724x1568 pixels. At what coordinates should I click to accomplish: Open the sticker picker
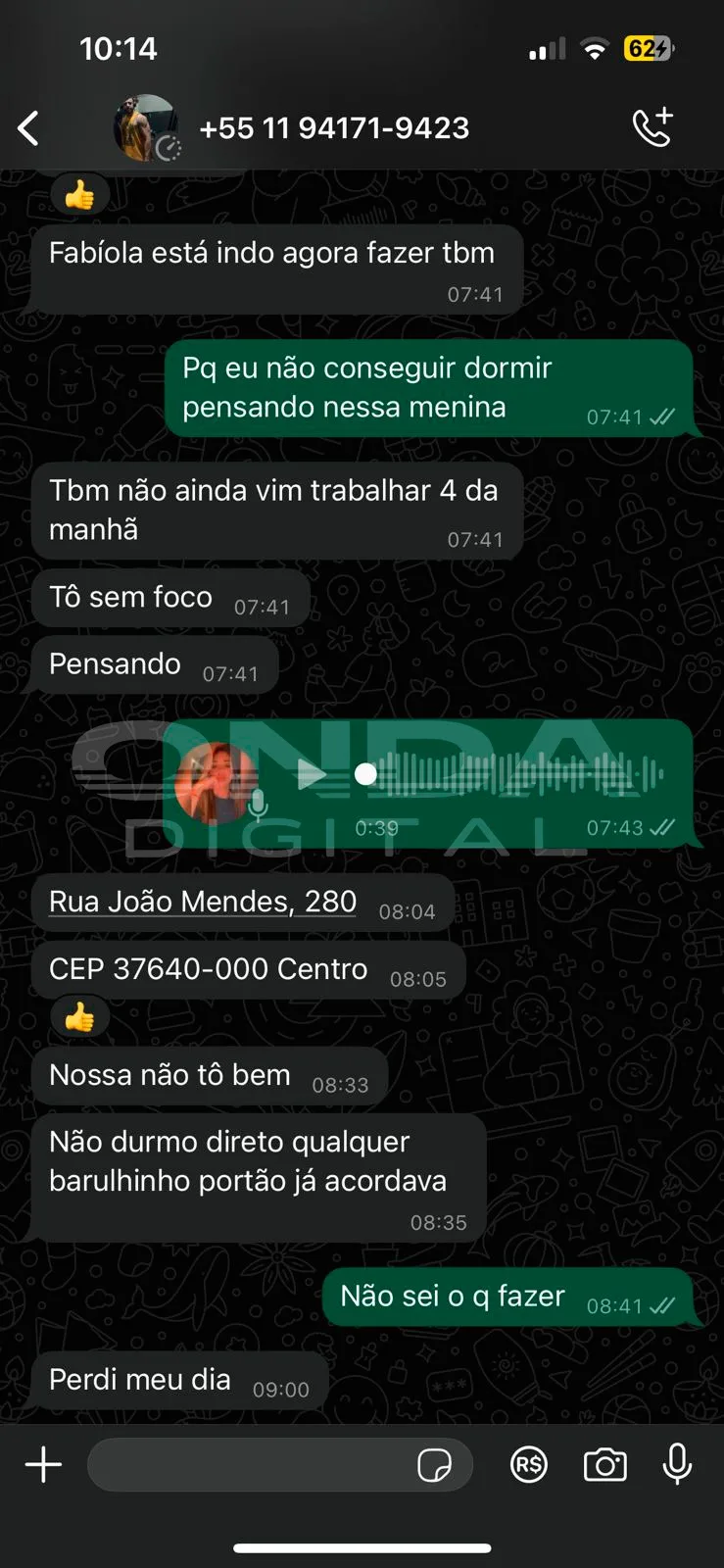(434, 1465)
